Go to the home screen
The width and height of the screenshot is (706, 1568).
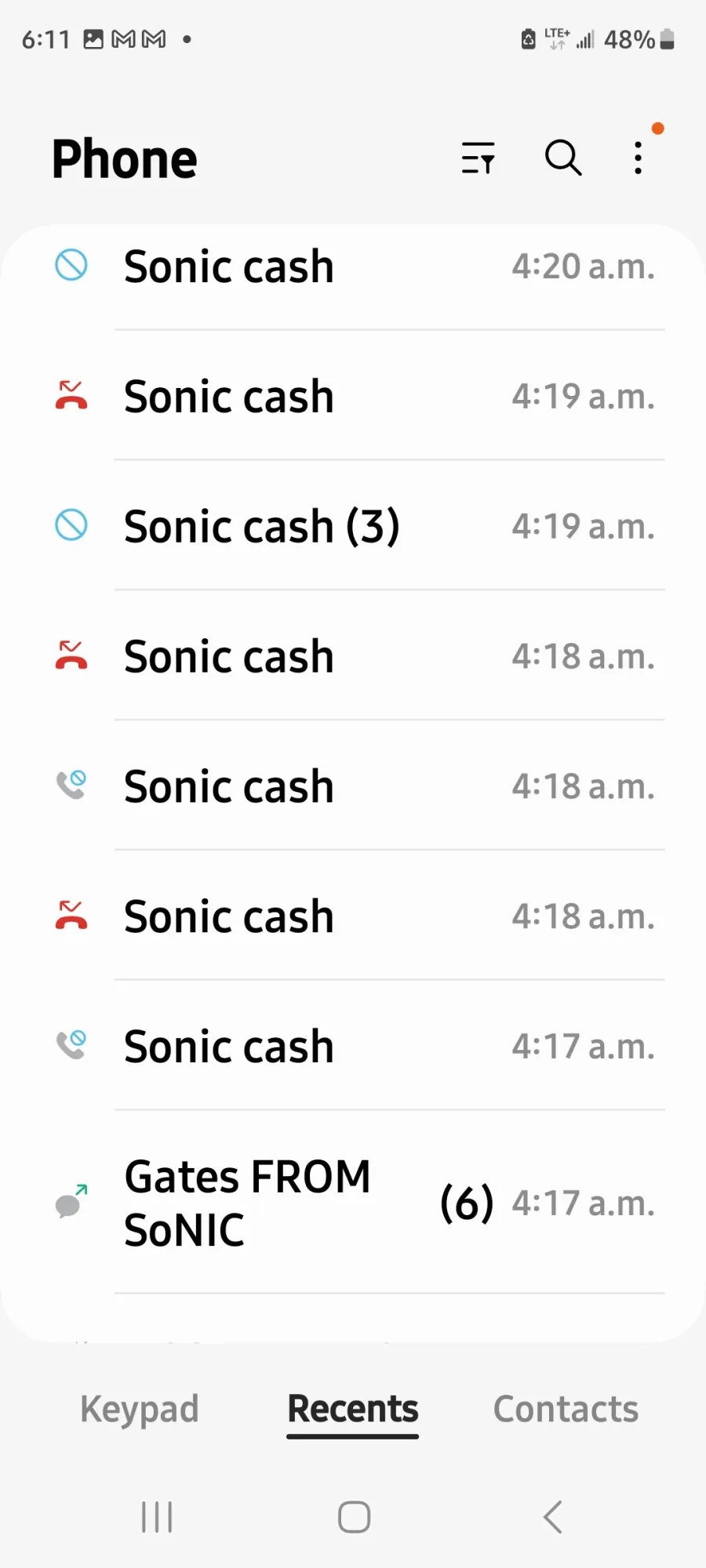pos(354,1517)
